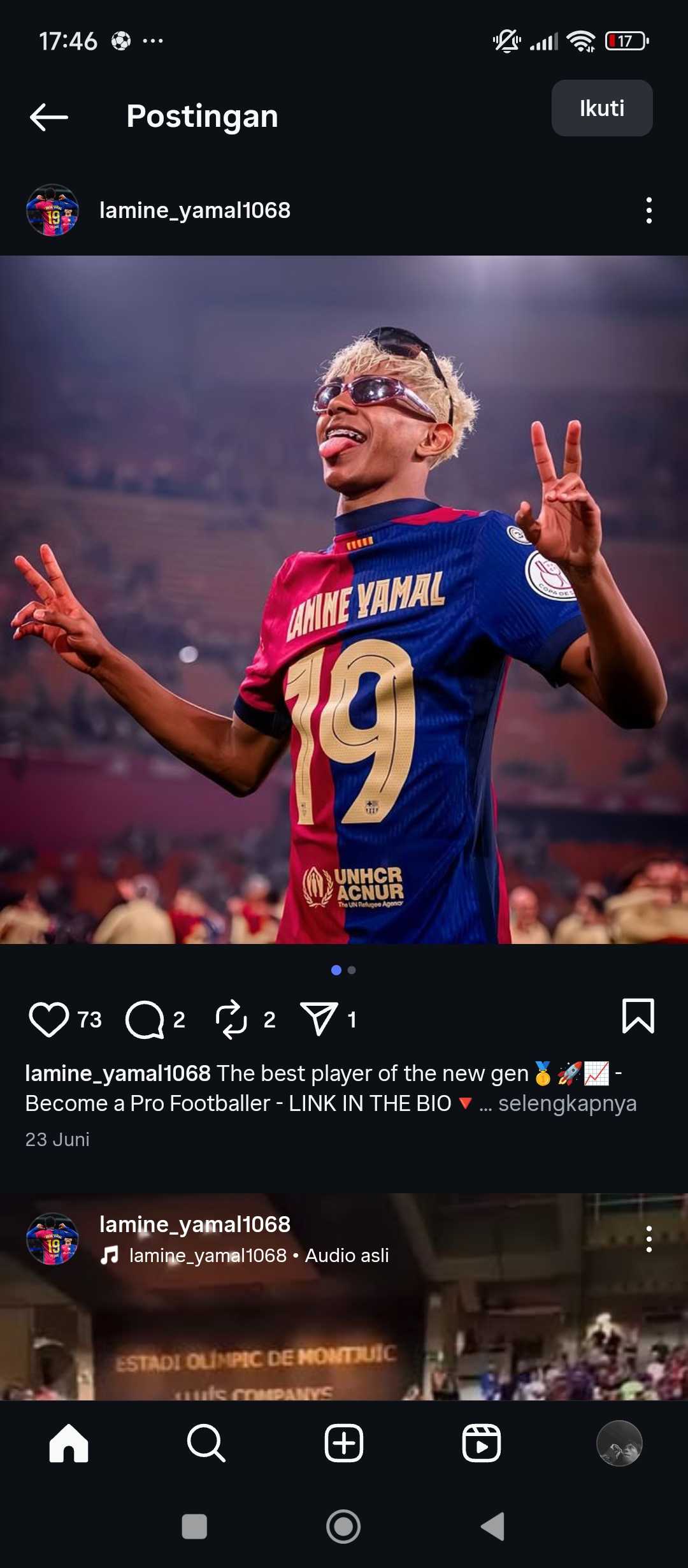Image resolution: width=688 pixels, height=1568 pixels.
Task: Open lamine_yamal1068 profile from post header
Action: coord(194,210)
